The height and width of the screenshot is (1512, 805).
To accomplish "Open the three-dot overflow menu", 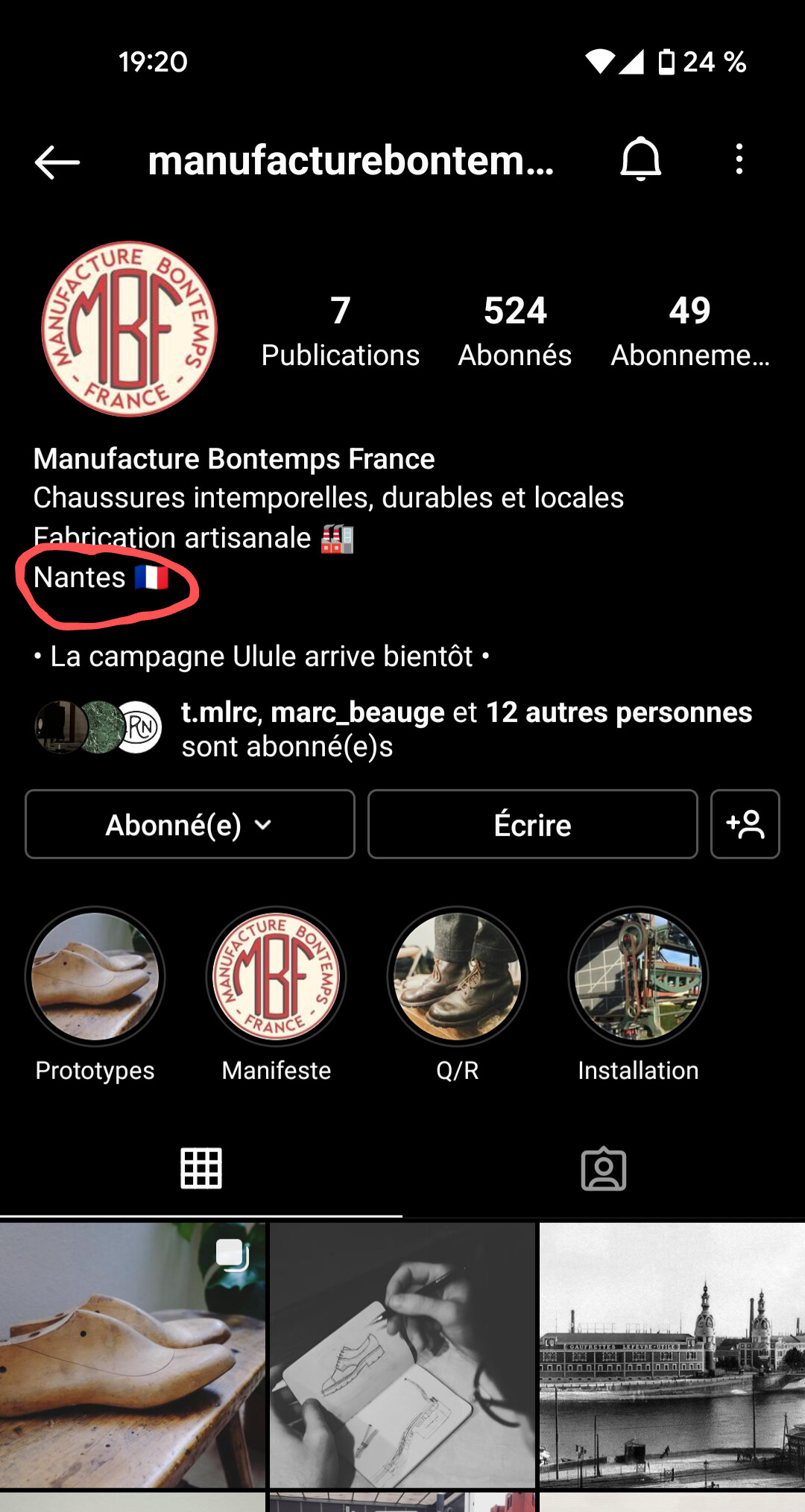I will point(739,159).
